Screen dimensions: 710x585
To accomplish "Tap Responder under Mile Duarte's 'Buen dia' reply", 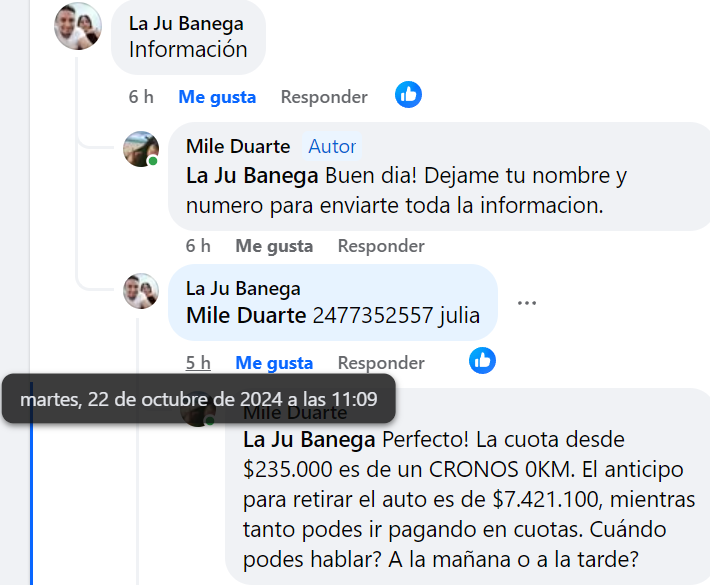I will 381,246.
